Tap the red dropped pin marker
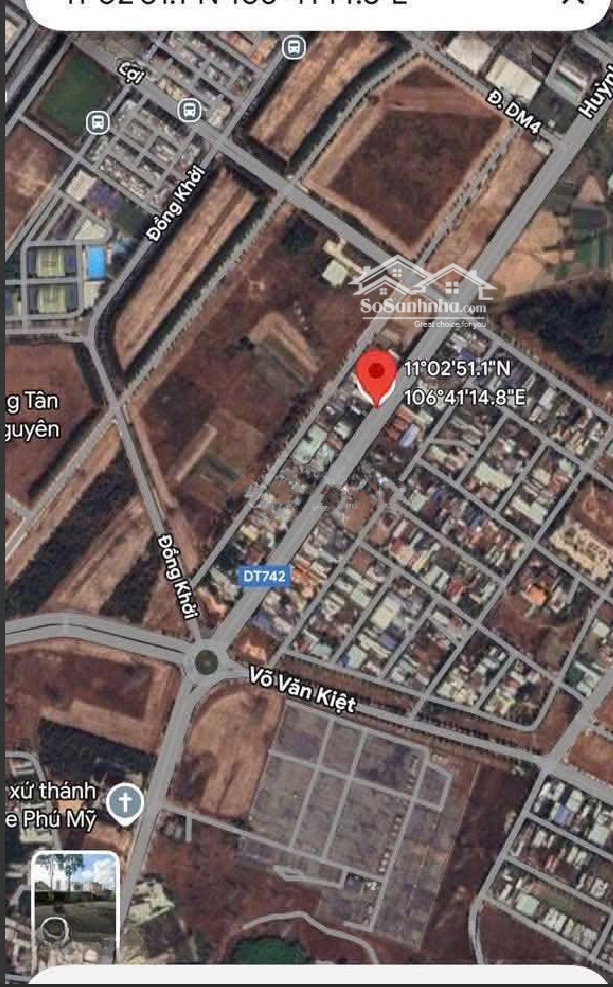This screenshot has width=613, height=987. click(376, 376)
